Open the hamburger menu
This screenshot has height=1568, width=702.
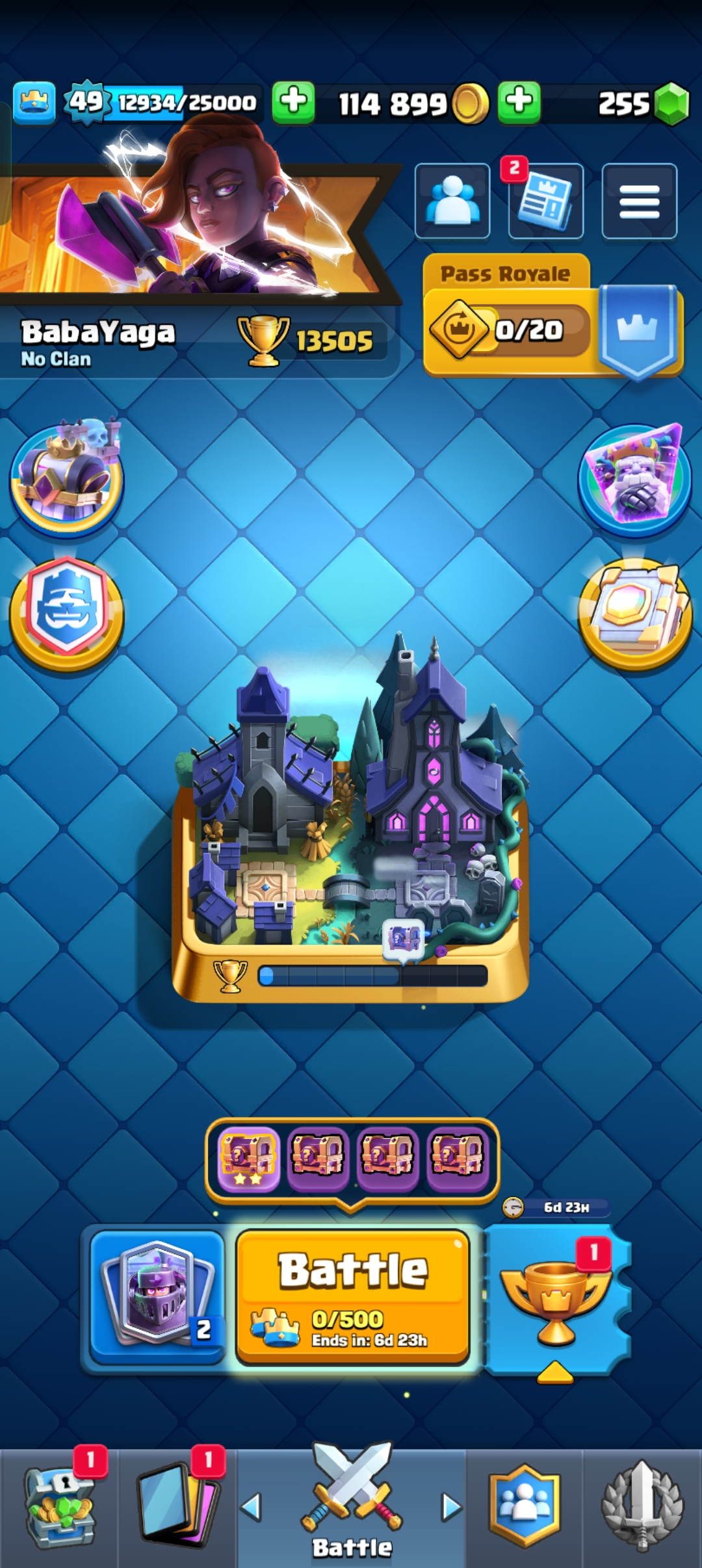click(639, 202)
